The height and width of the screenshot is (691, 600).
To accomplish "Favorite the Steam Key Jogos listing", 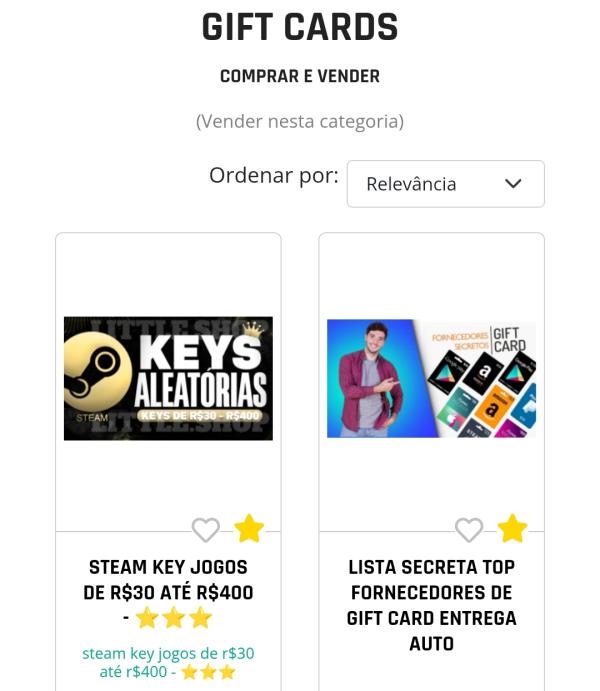I will (205, 529).
